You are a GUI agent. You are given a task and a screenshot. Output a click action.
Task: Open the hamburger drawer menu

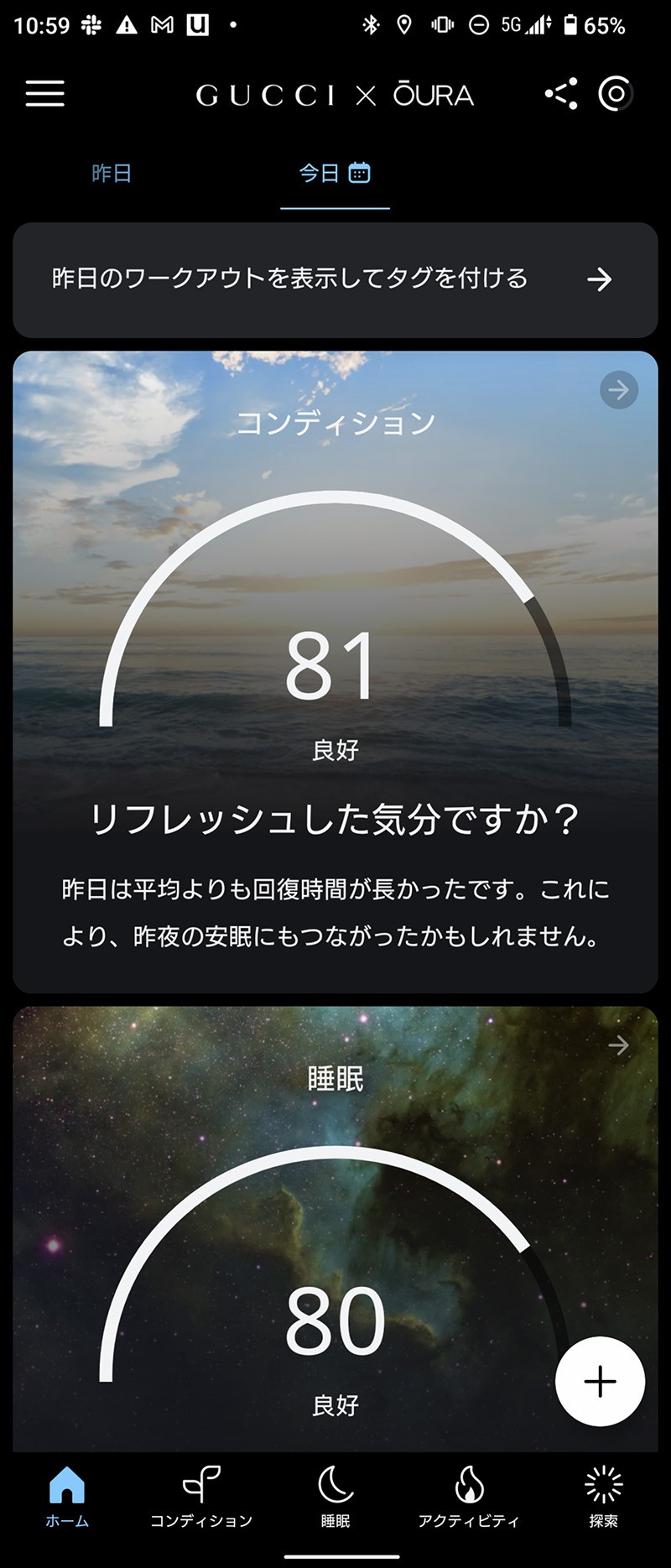point(44,93)
